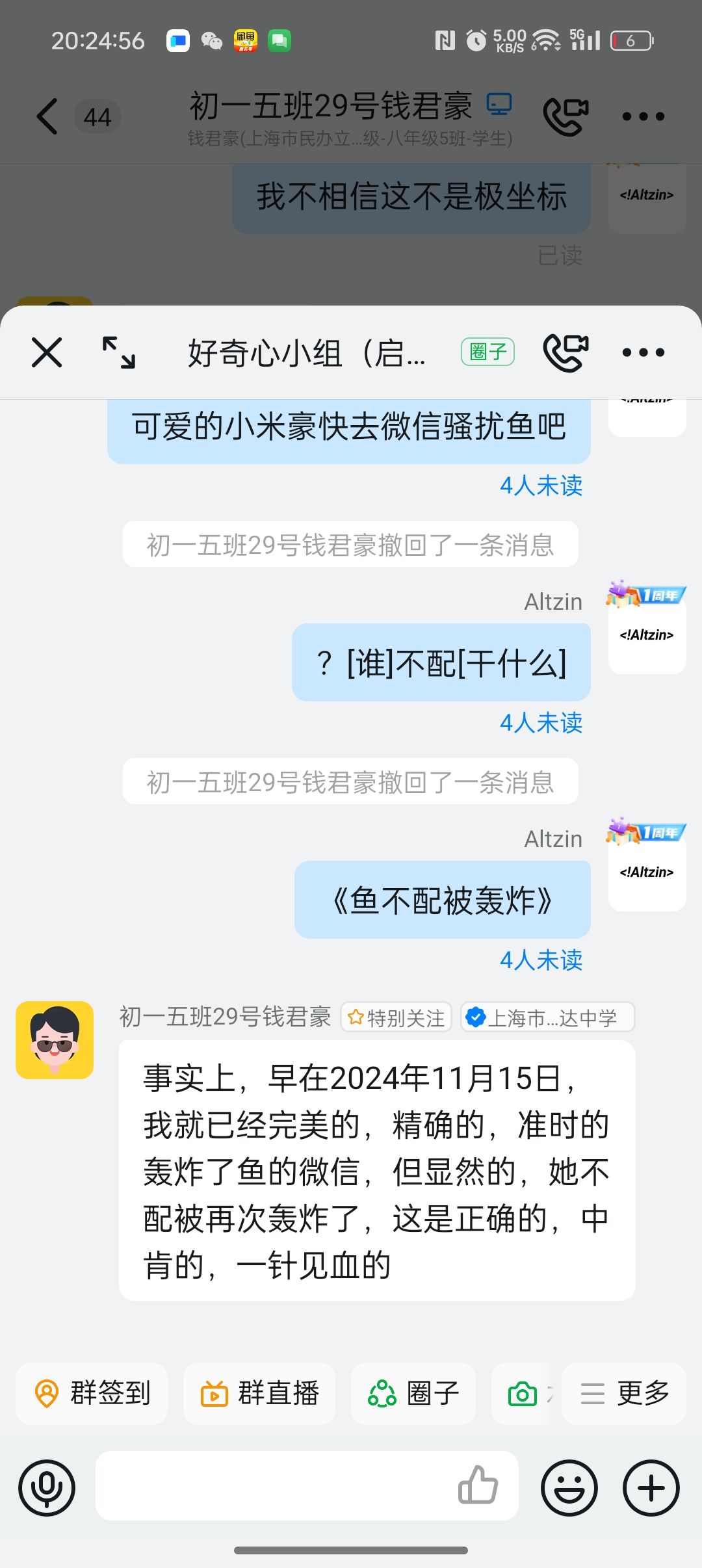The width and height of the screenshot is (702, 1568).
Task: View unread list under 《鱼不配被轰炸》
Action: point(541,960)
